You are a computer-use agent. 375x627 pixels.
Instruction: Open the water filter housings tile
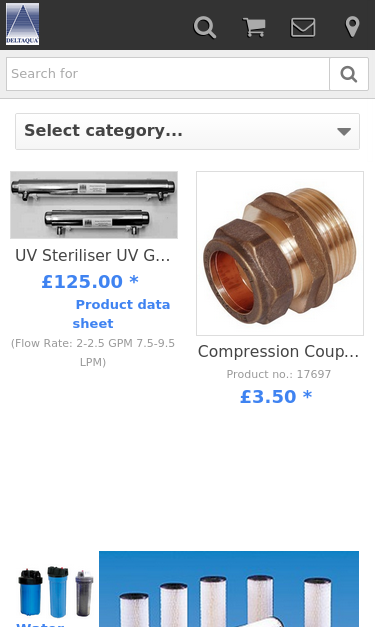point(55,592)
